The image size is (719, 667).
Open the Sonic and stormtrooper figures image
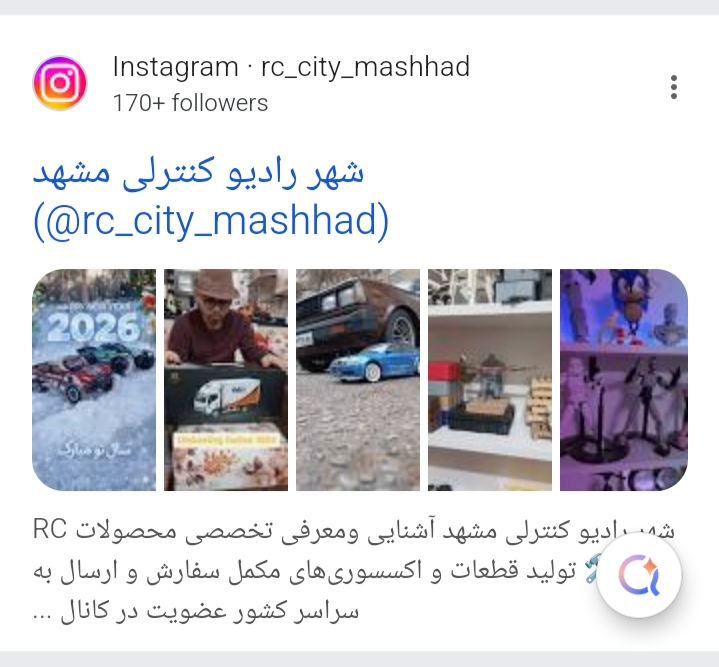point(623,380)
